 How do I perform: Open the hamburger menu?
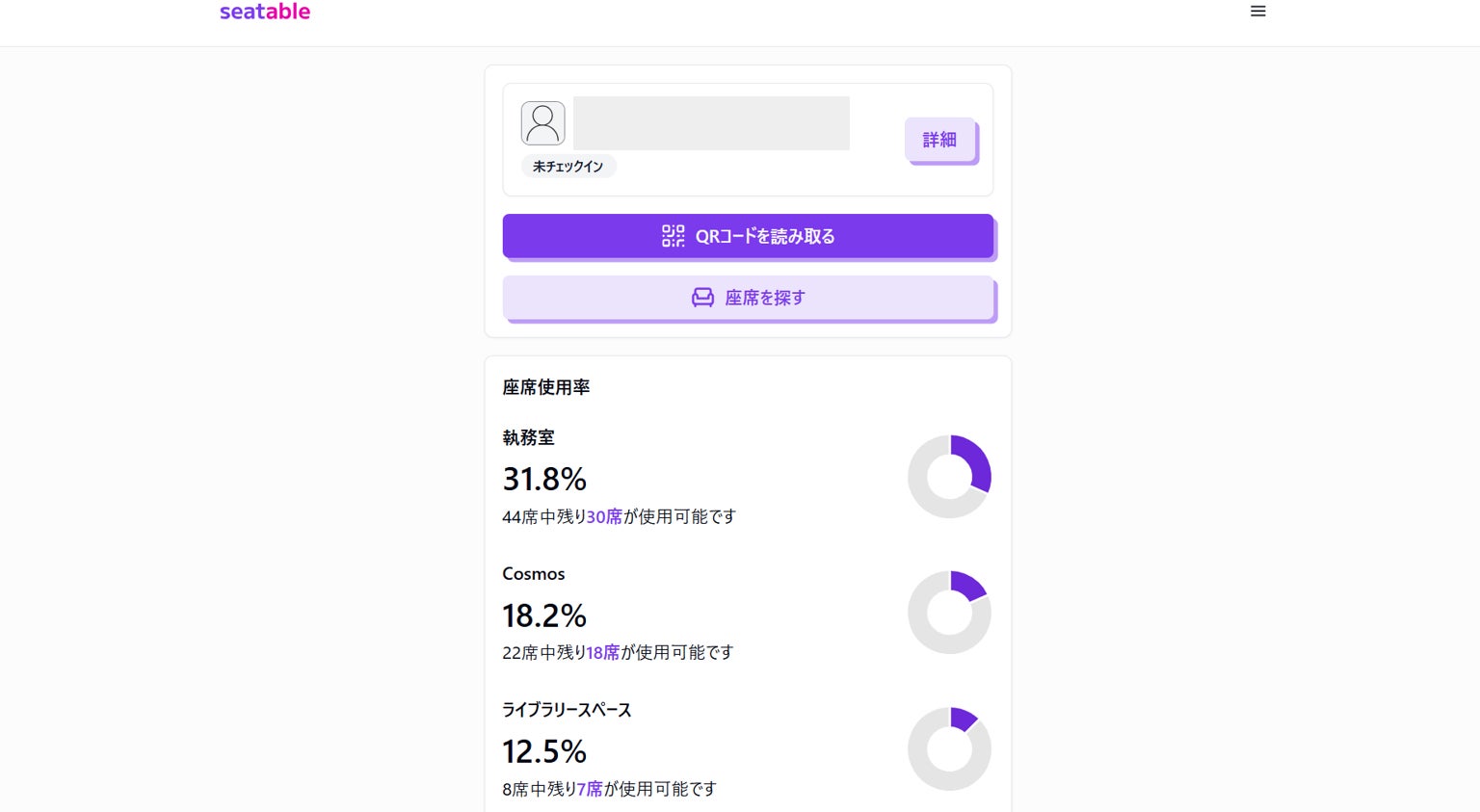click(1257, 12)
